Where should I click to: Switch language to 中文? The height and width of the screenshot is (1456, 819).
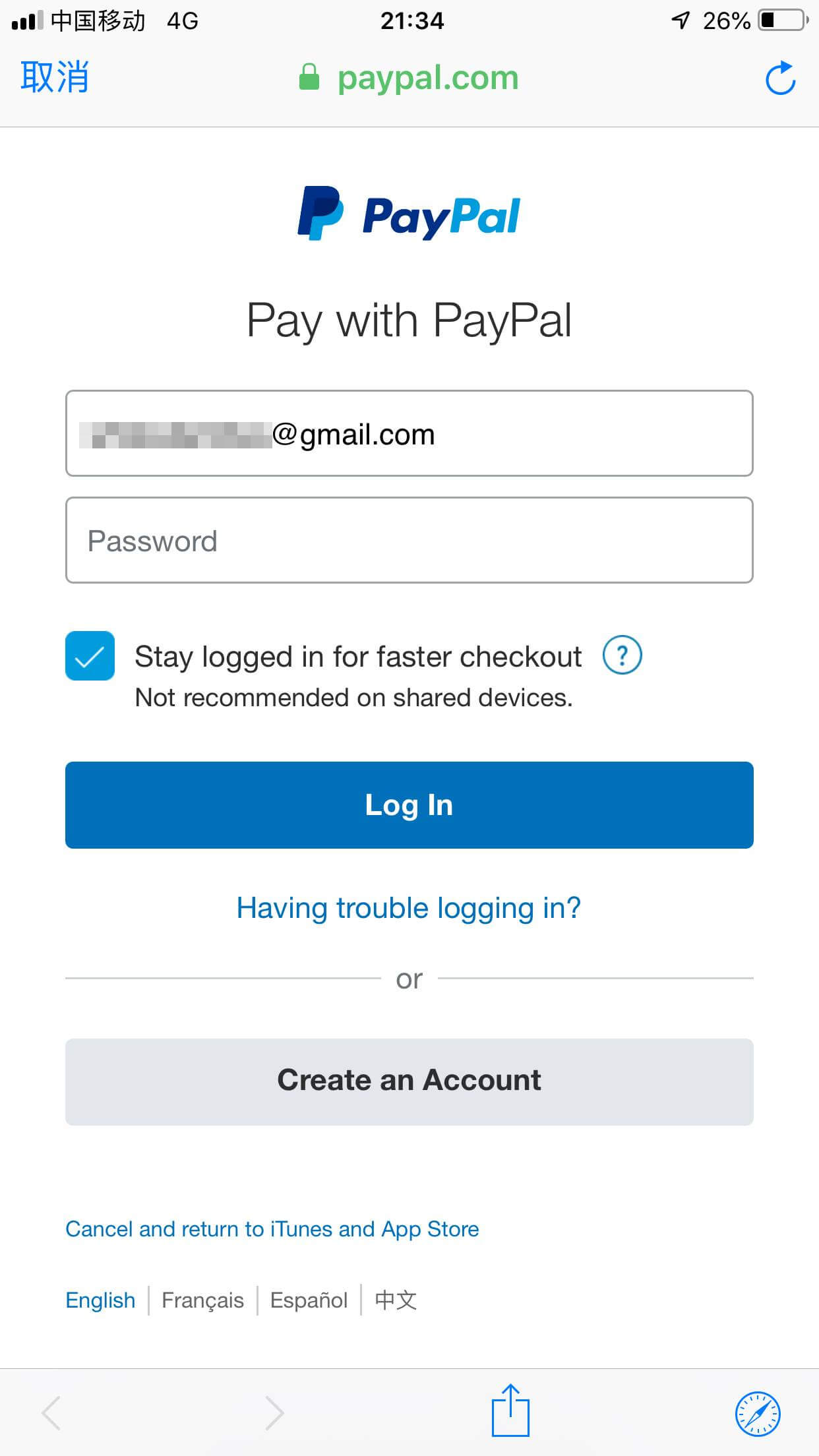[396, 1300]
